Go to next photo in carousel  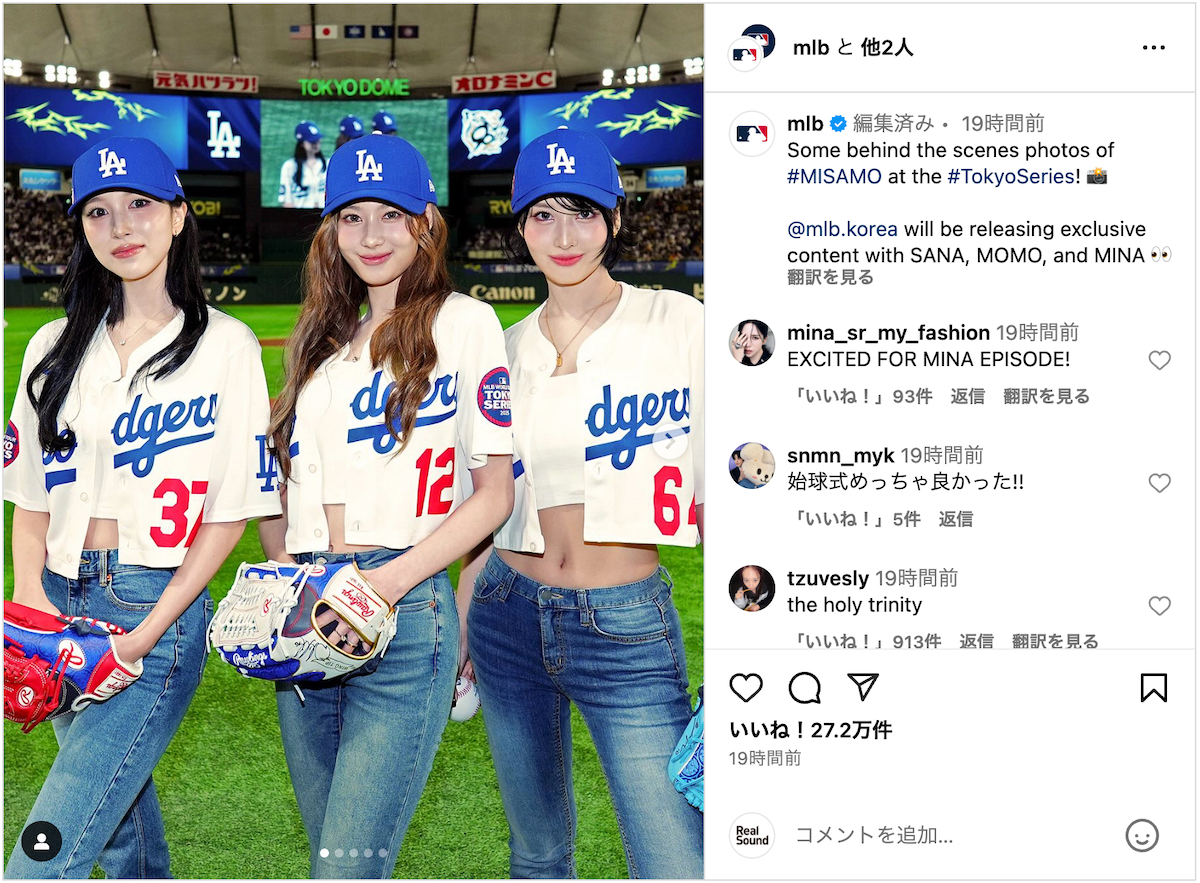671,441
